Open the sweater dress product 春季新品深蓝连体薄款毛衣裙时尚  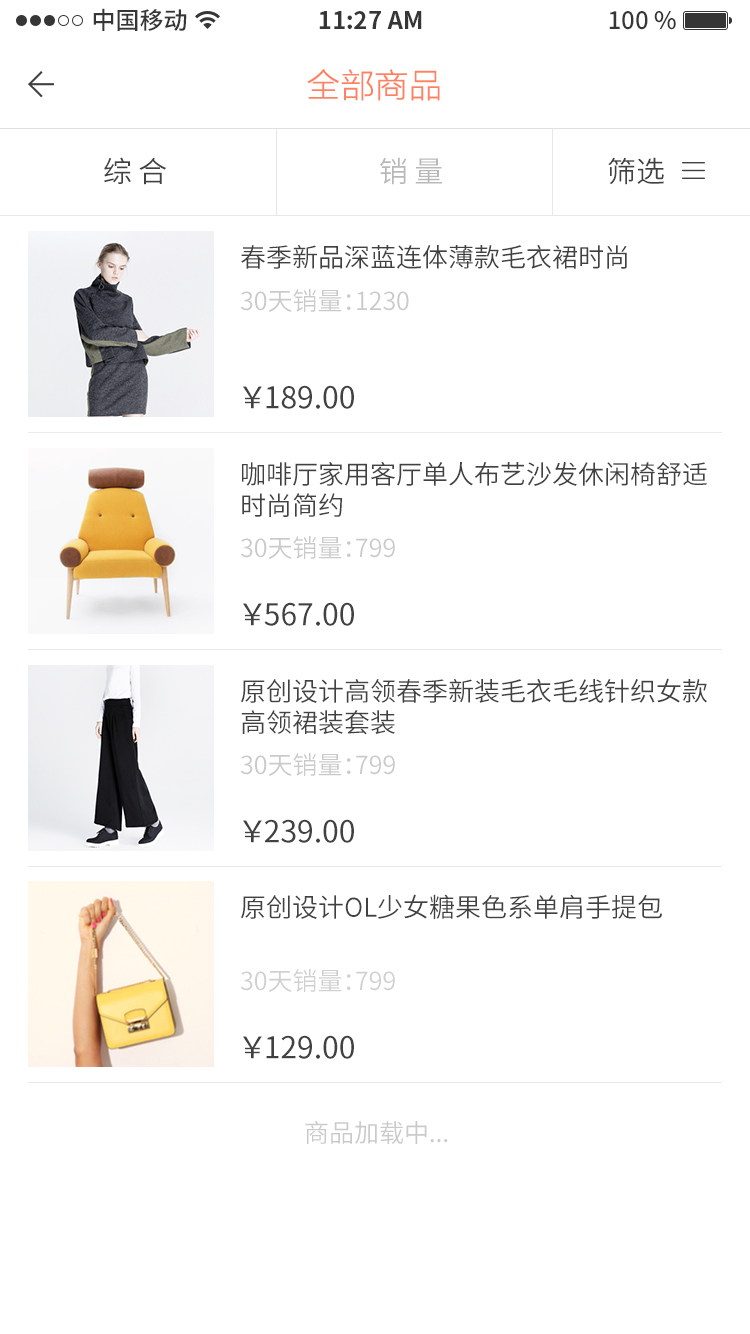433,257
